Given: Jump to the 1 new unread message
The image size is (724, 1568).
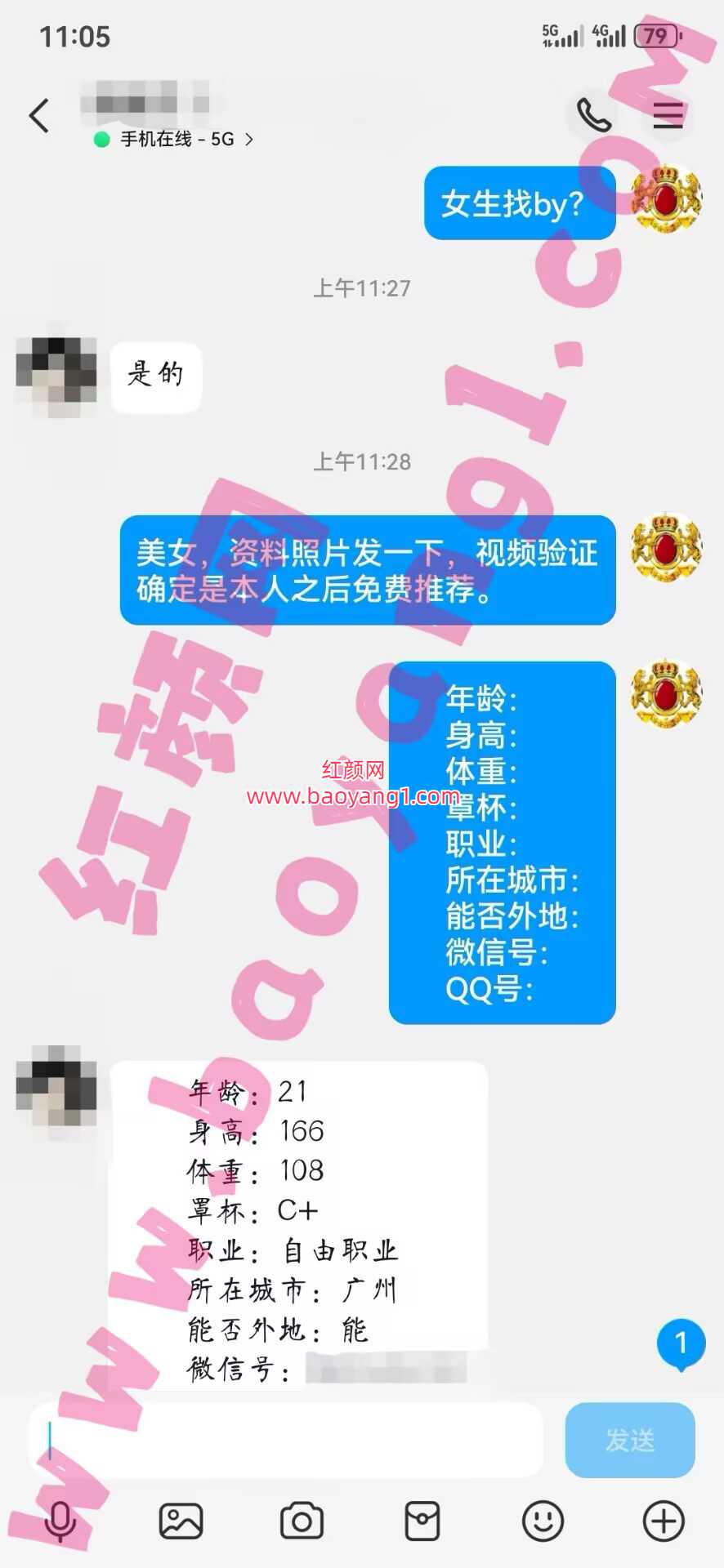Looking at the screenshot, I should pyautogui.click(x=680, y=1343).
